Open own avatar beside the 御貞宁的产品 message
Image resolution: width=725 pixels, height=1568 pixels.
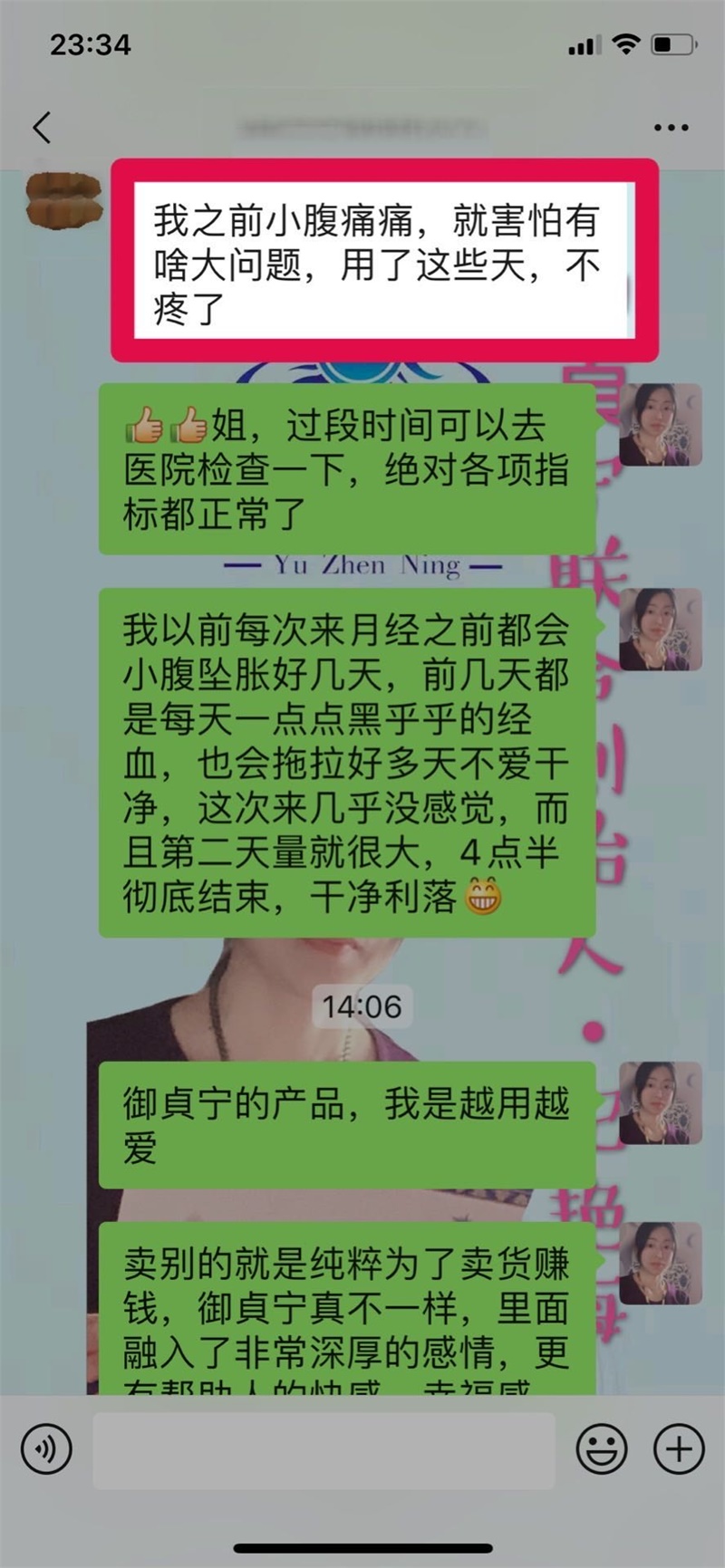(x=660, y=1102)
